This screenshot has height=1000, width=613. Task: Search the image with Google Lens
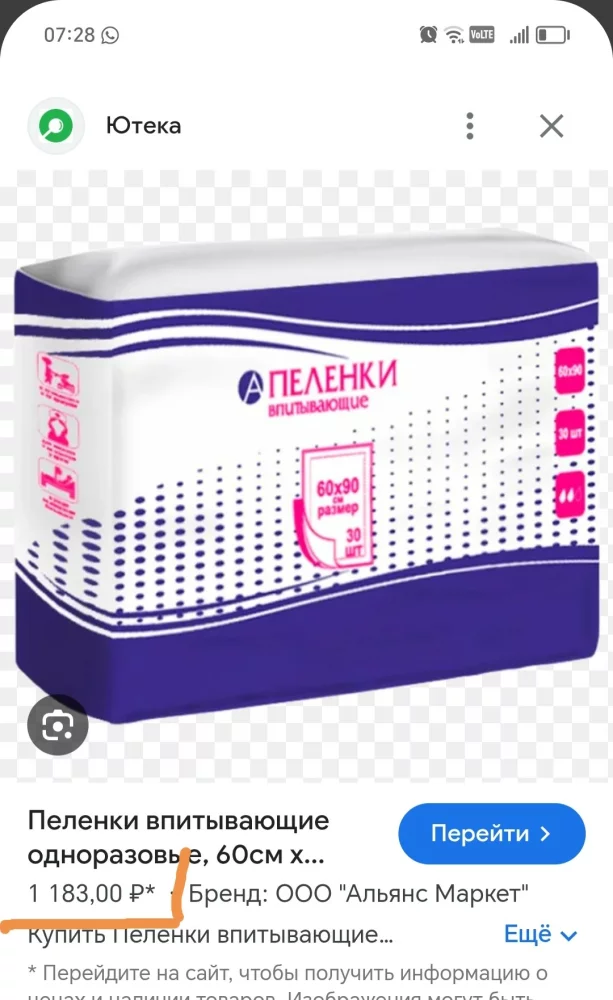pyautogui.click(x=57, y=722)
